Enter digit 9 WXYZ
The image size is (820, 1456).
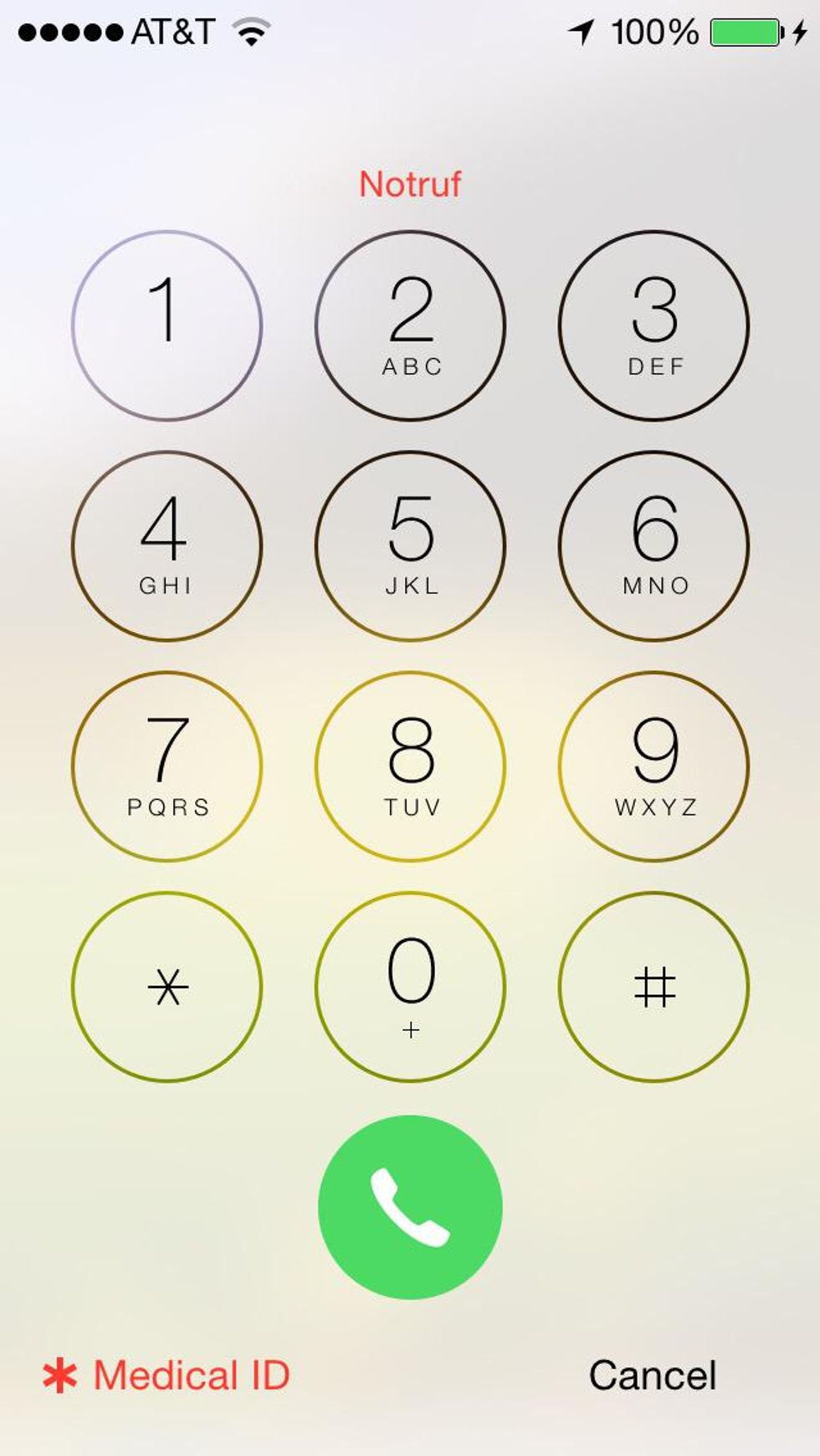coord(653,766)
